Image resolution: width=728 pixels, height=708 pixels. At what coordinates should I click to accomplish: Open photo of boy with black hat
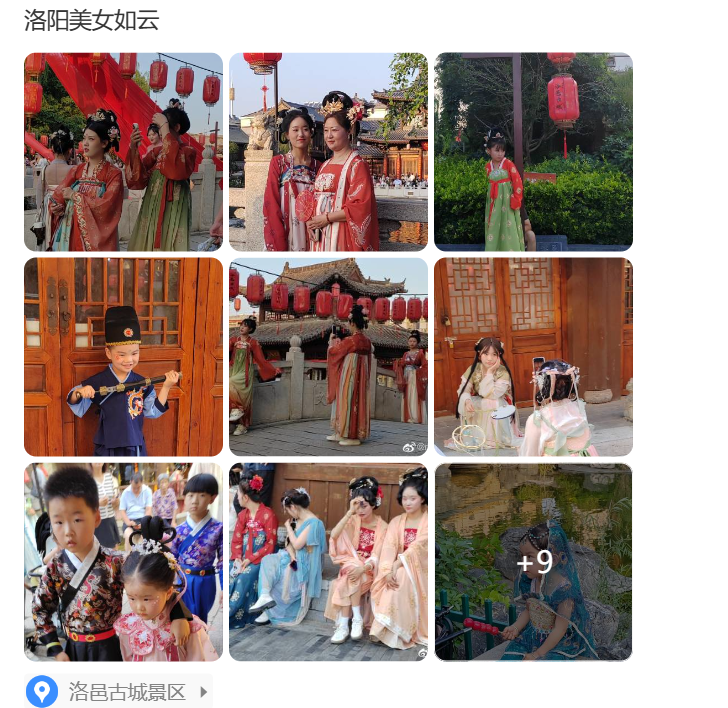123,356
